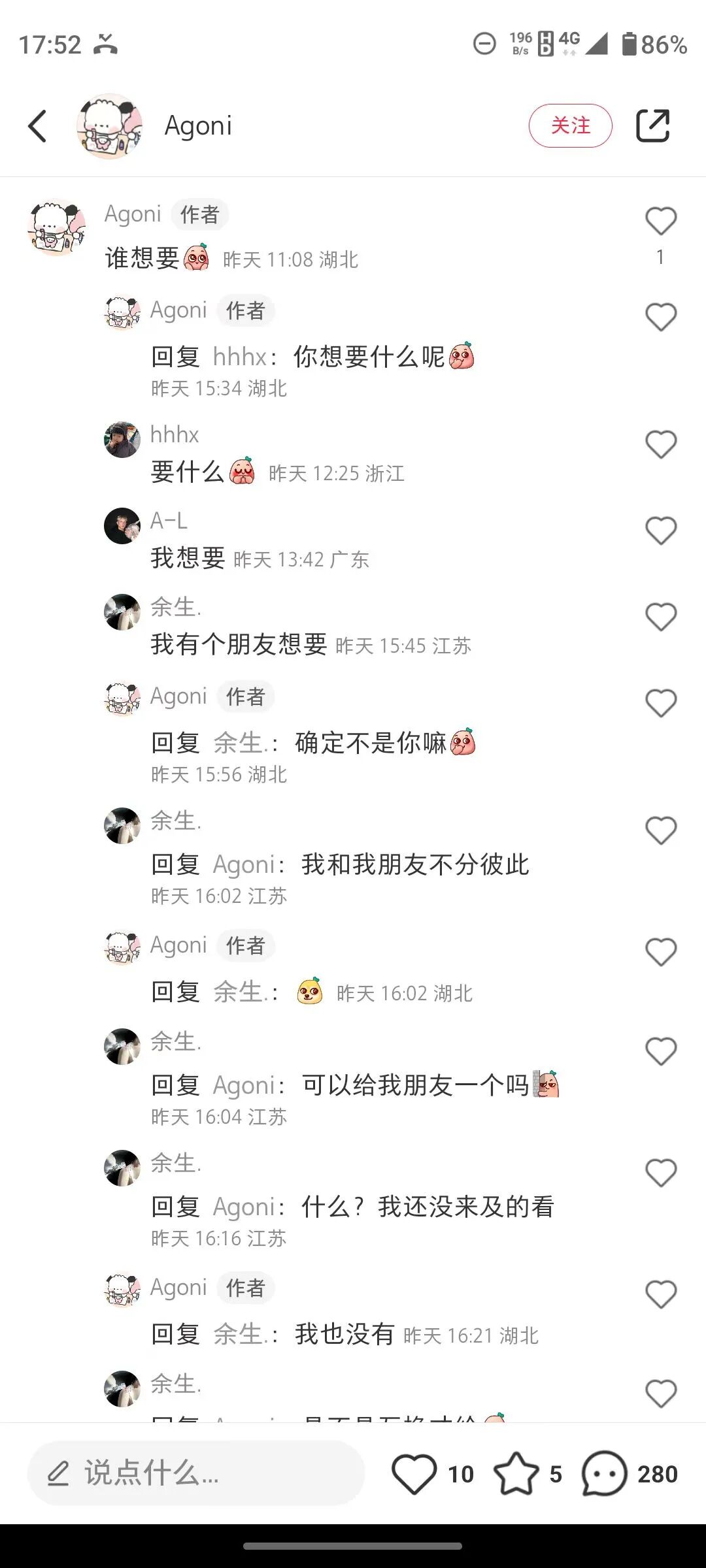
Task: Tap the pencil icon in the comment bar
Action: (59, 1473)
